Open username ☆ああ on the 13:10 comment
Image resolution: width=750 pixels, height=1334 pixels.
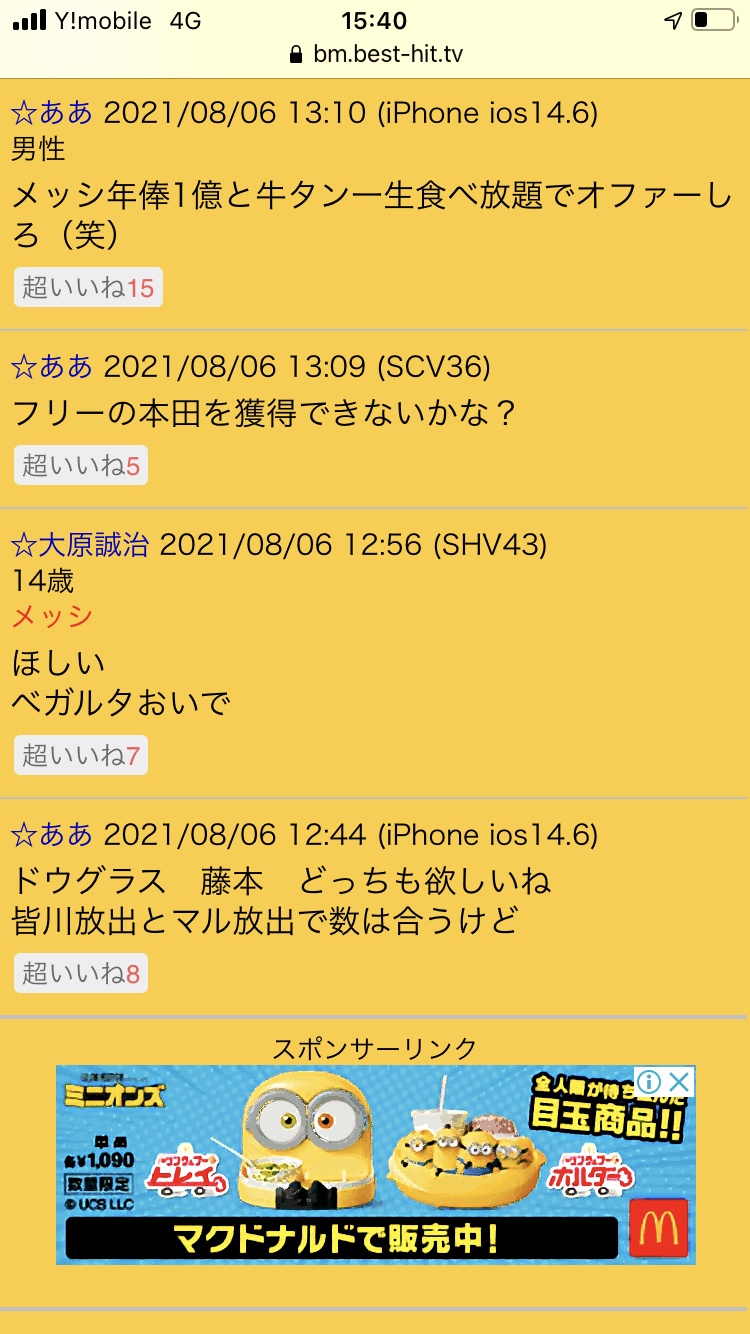(52, 112)
